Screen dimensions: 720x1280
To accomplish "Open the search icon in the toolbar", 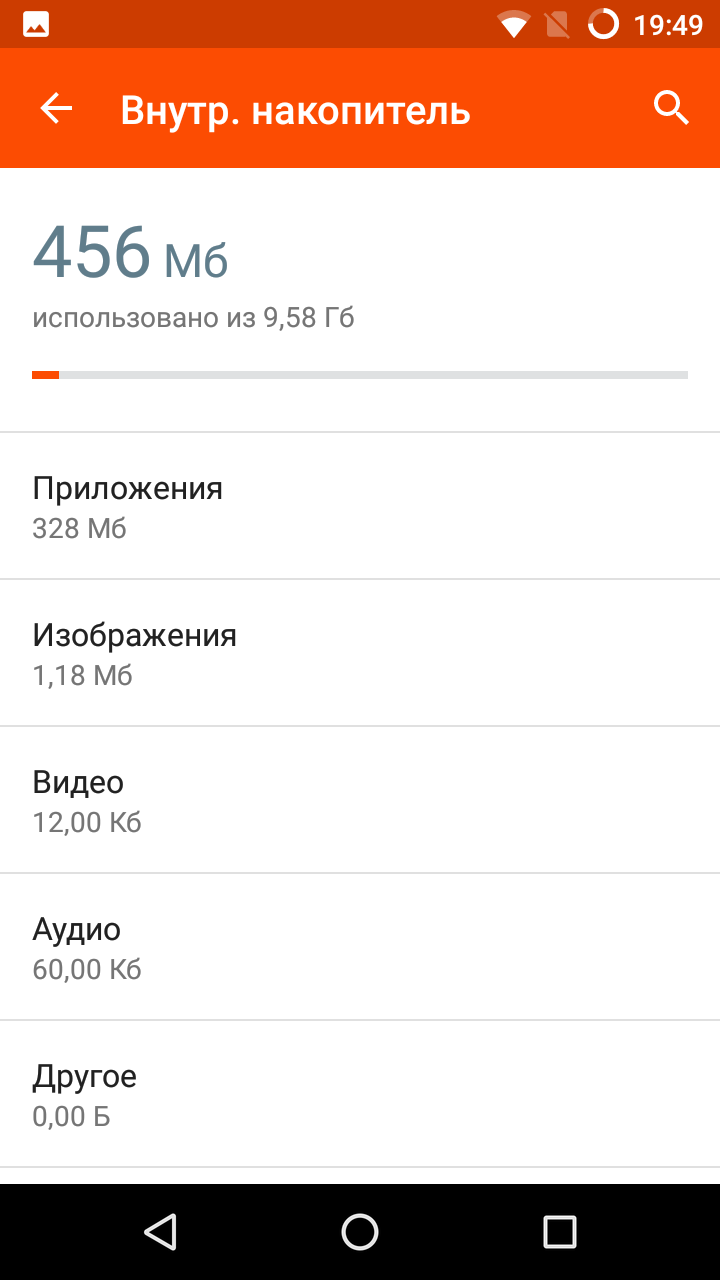I will pos(671,108).
